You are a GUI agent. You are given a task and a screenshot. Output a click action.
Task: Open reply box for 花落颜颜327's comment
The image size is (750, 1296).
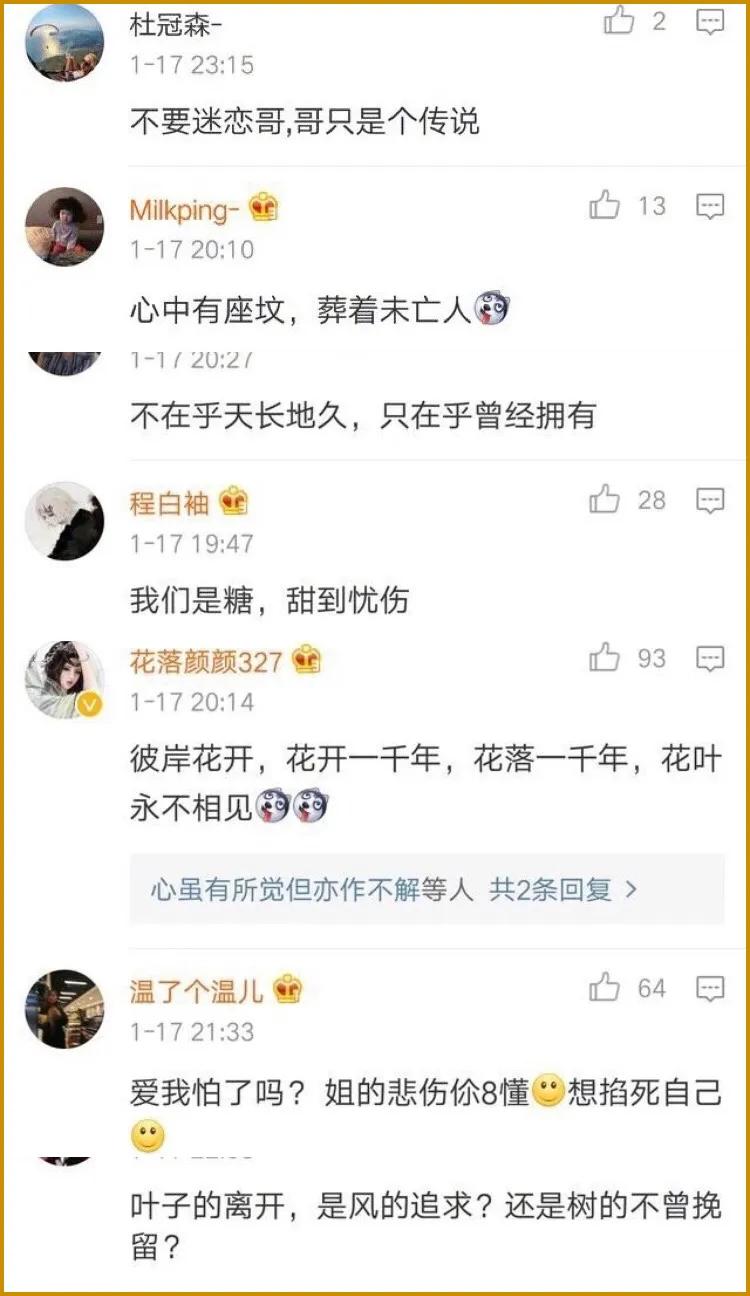click(x=708, y=658)
